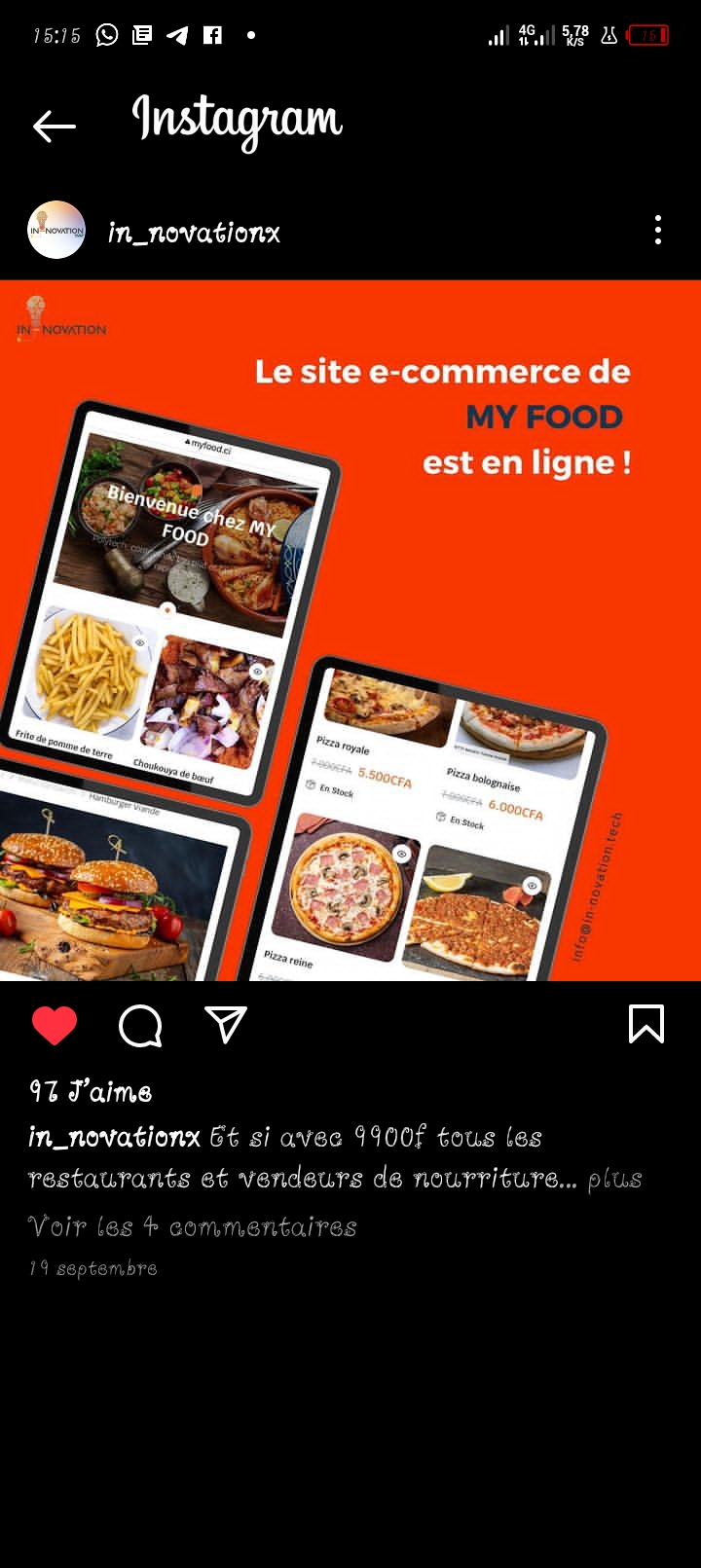Open the comment bubble icon
701x1568 pixels.
tap(140, 1026)
